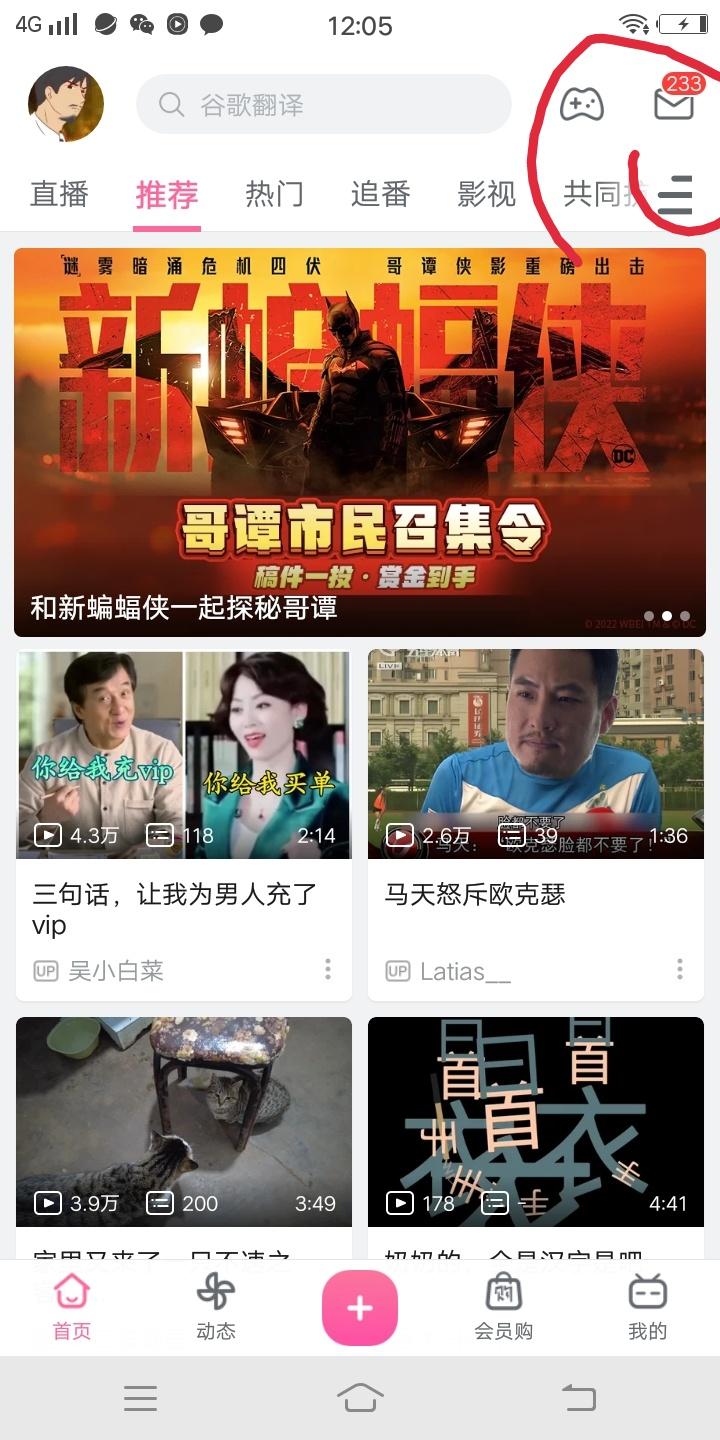
Task: Open the messages inbox with 233 badge
Action: (x=674, y=102)
